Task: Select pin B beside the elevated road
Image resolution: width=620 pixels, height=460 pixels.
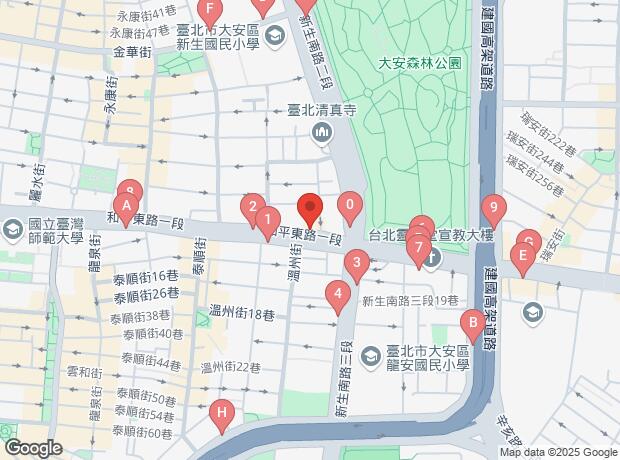Action: (470, 323)
